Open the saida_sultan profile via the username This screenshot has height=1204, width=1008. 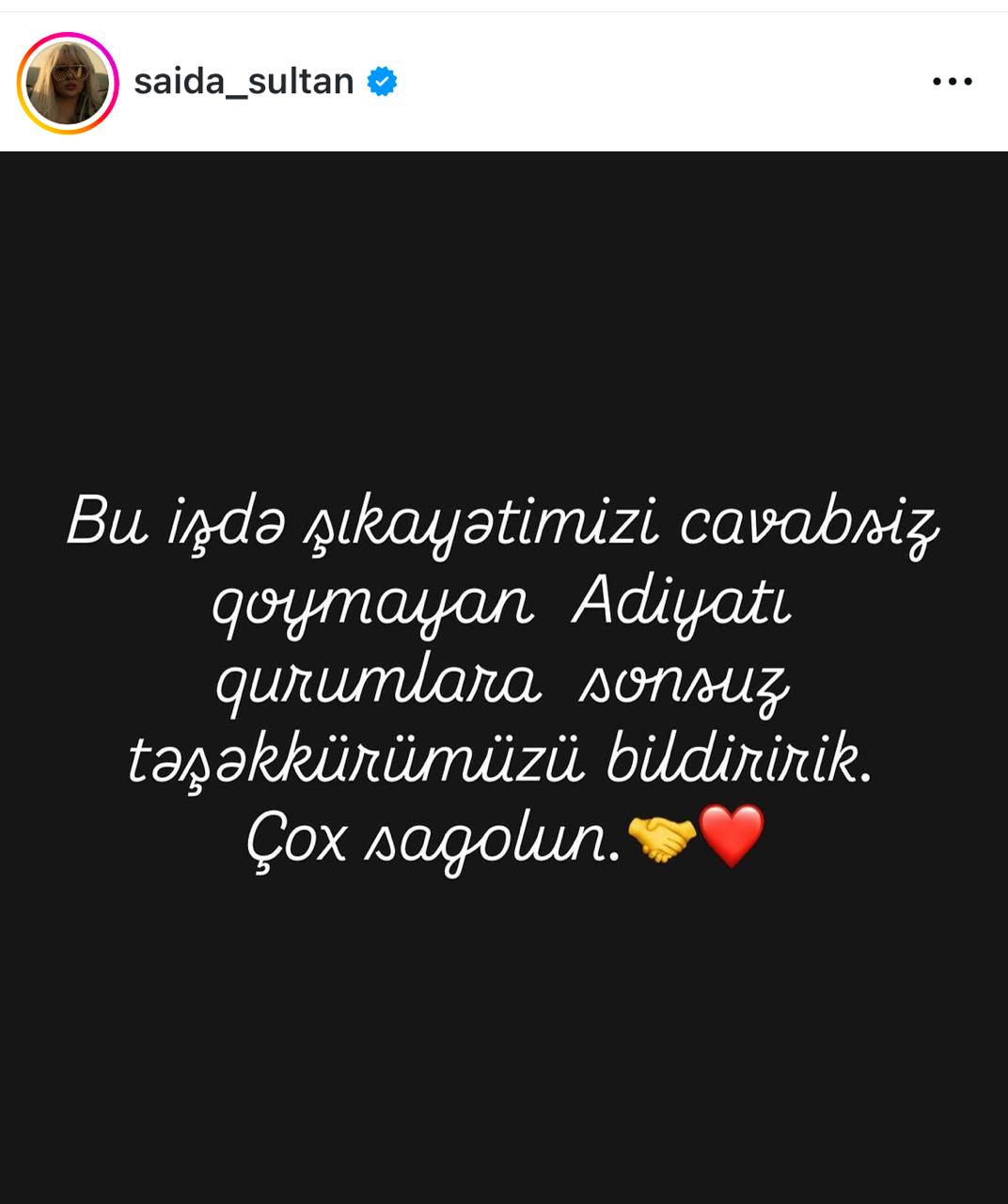coord(244,82)
